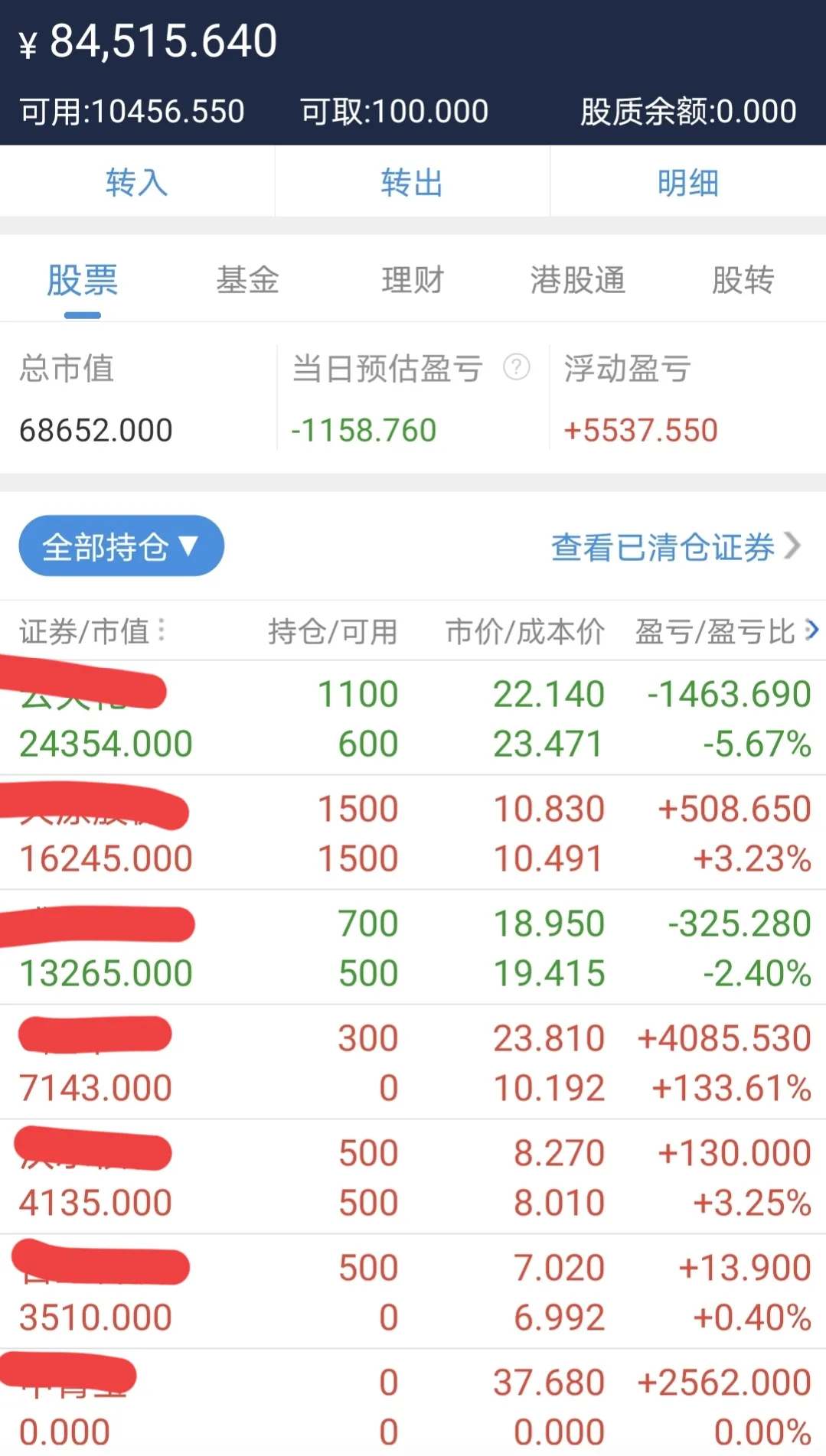Open the help icon beside 当日预估盈亏

point(517,367)
